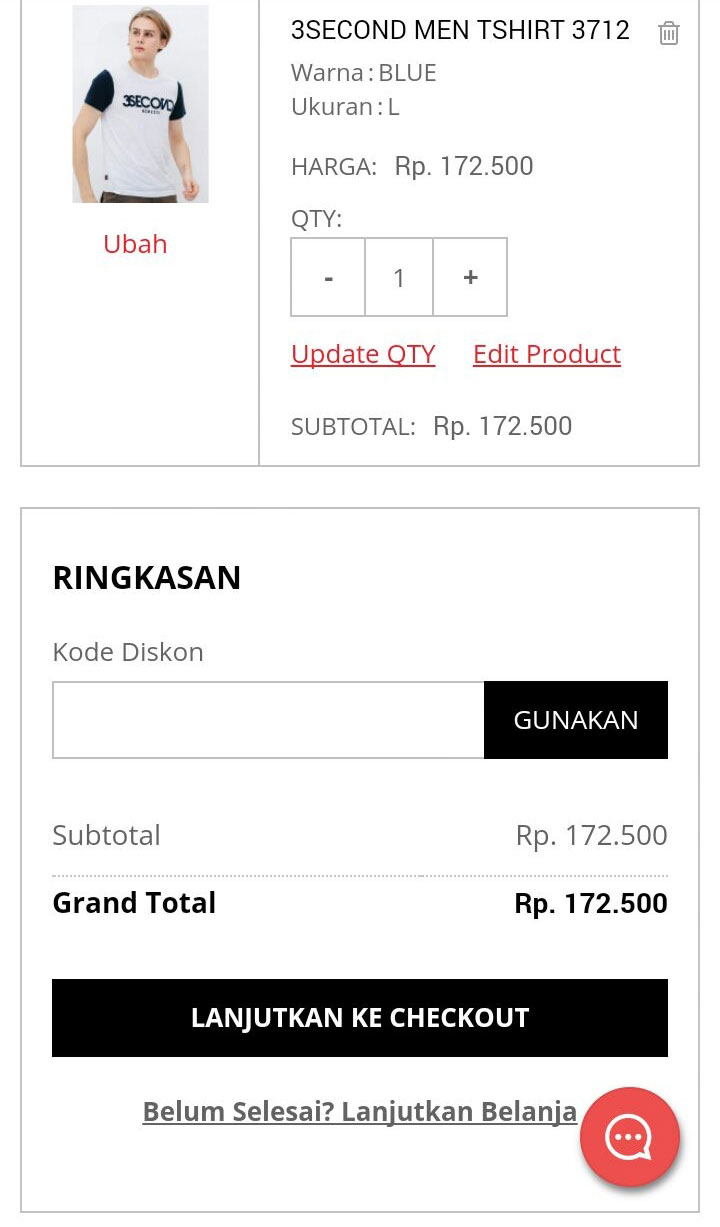Tap the Update QTY link
Screen dimensions: 720x1227
[x=363, y=354]
